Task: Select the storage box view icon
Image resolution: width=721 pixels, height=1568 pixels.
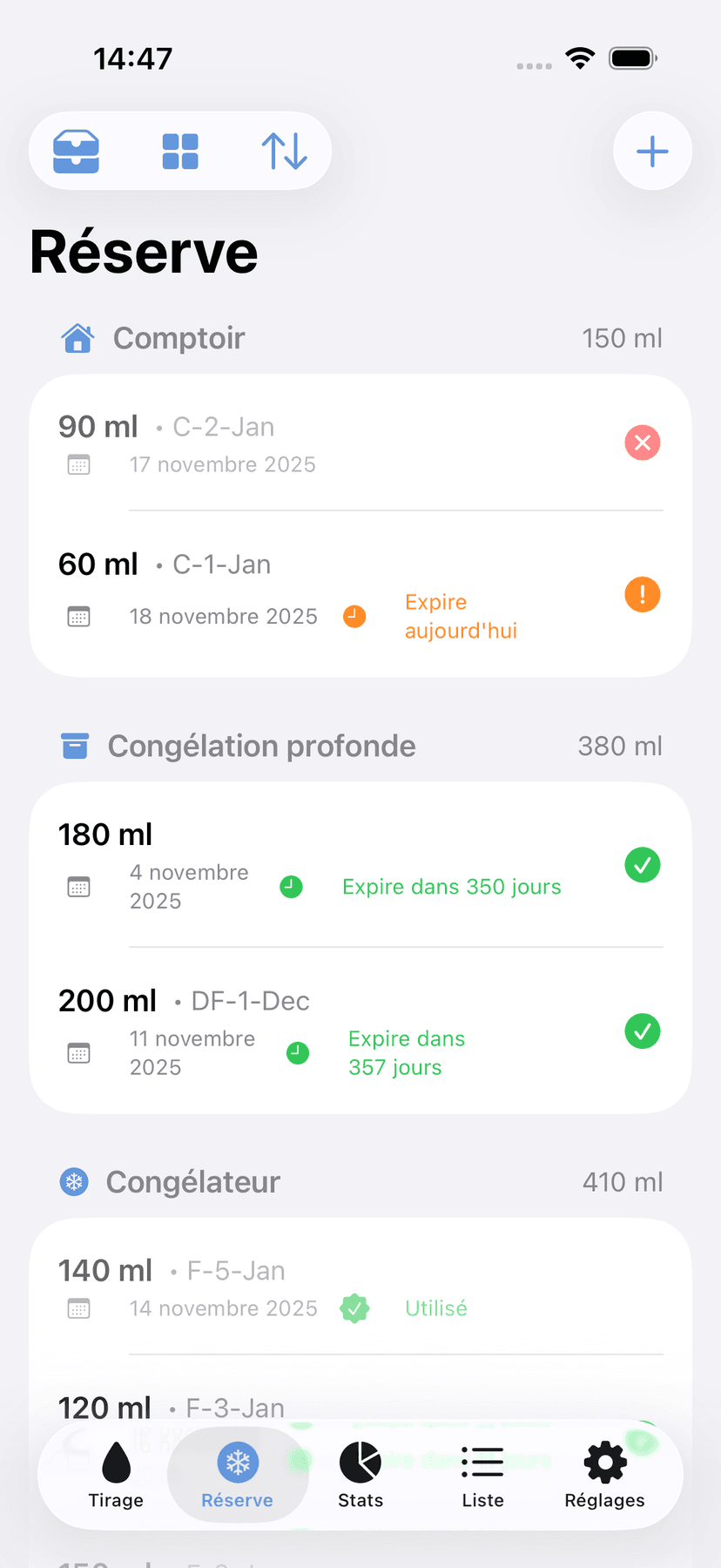Action: pos(77,151)
